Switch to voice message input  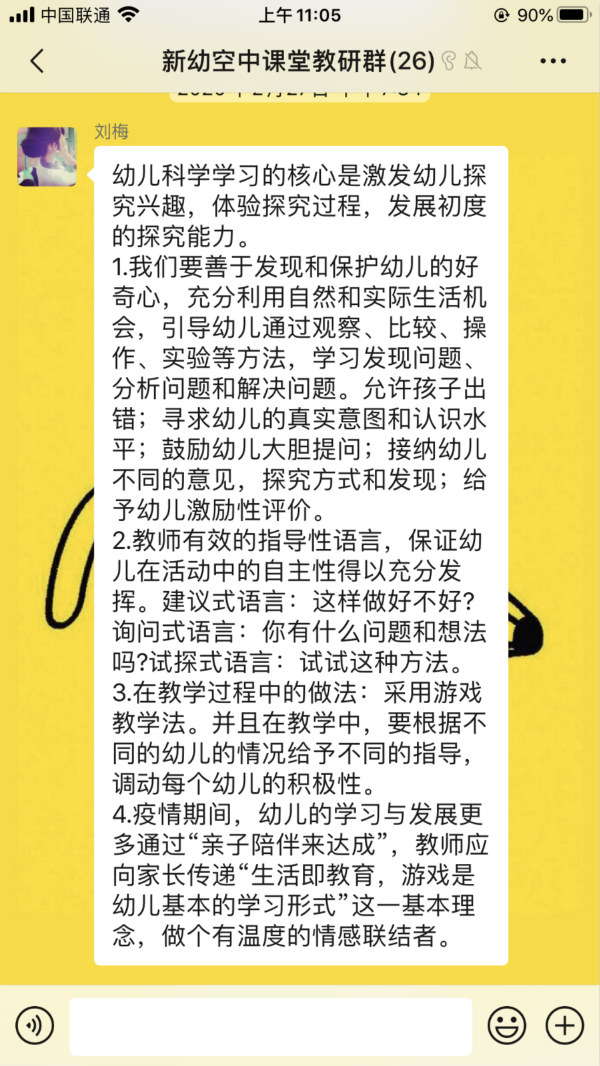pos(34,1025)
